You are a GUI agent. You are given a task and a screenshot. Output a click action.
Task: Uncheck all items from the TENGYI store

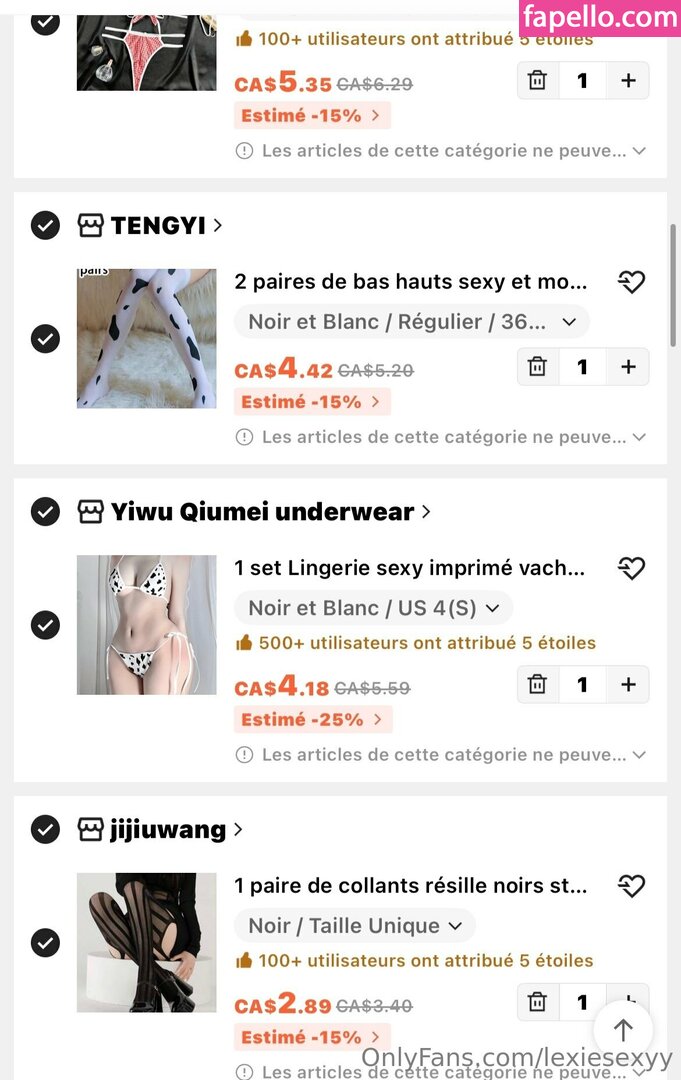pyautogui.click(x=45, y=226)
